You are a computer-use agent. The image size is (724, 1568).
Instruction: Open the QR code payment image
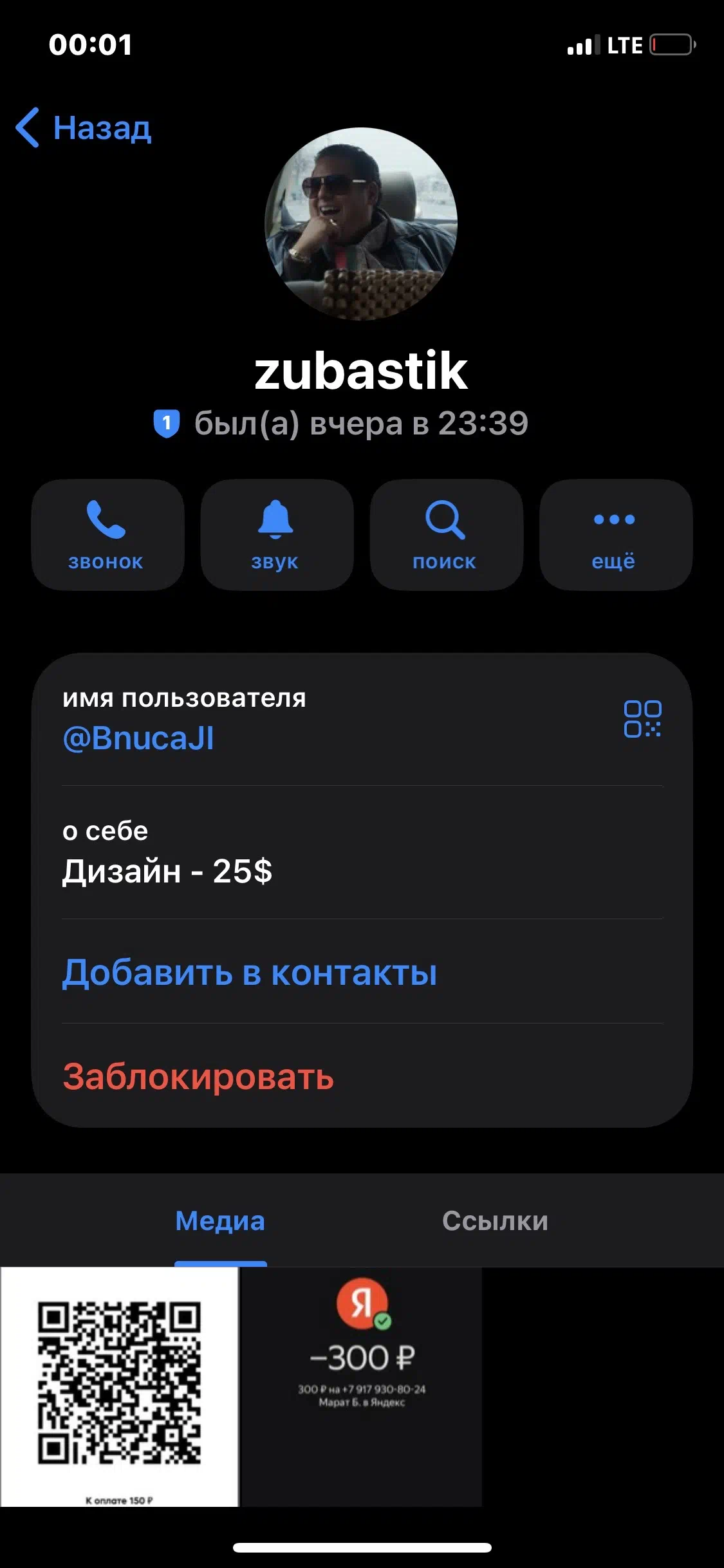click(120, 1386)
